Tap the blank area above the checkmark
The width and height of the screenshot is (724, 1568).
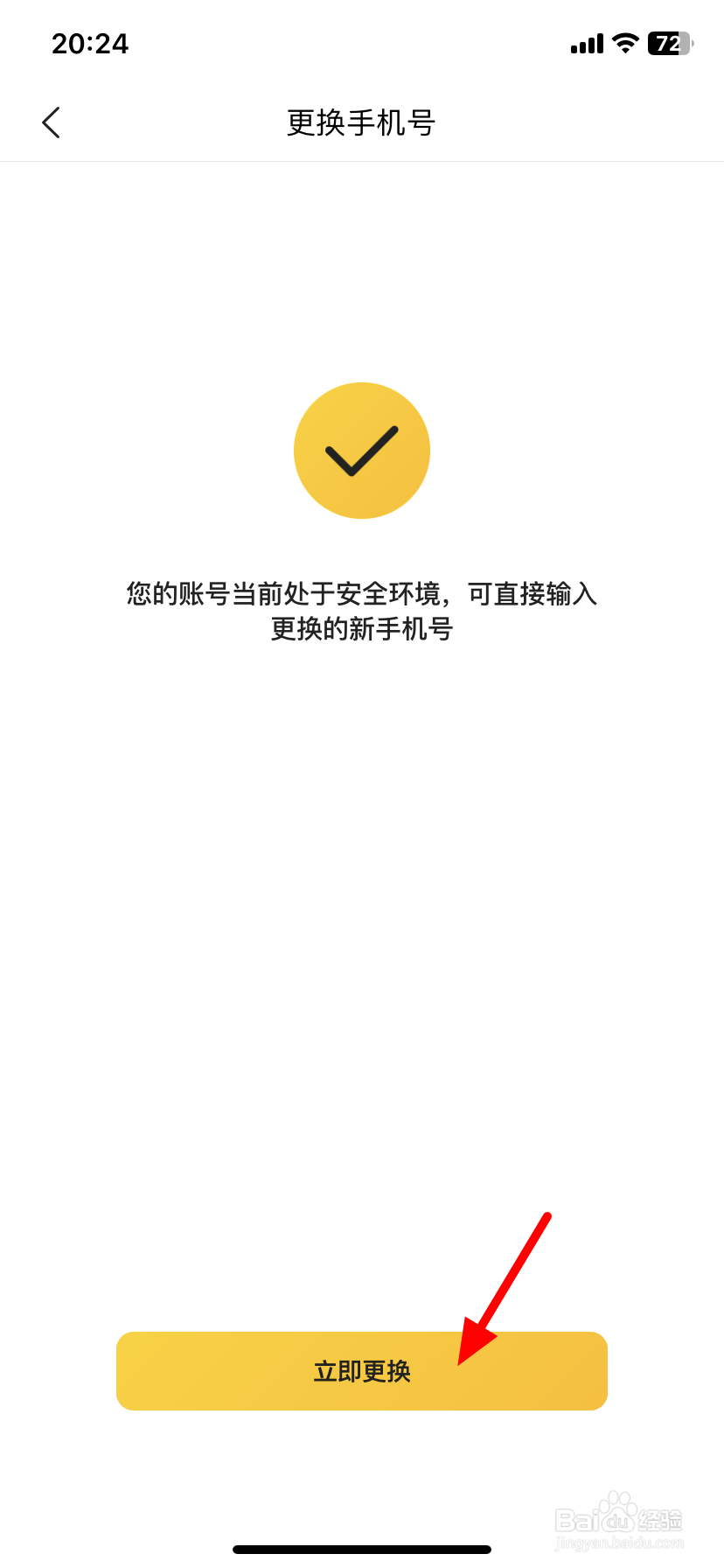[x=361, y=280]
